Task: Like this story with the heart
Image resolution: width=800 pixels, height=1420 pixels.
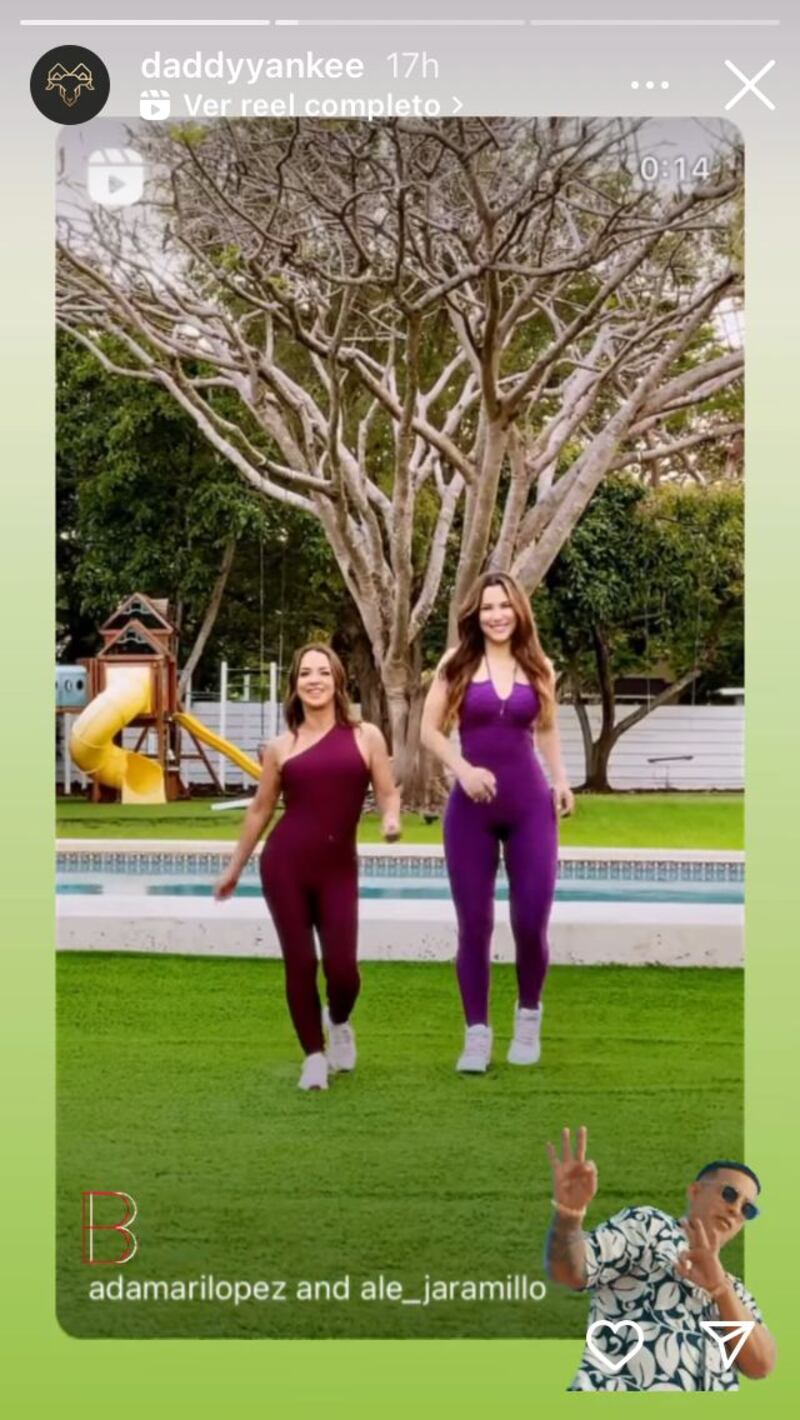Action: (x=613, y=1345)
